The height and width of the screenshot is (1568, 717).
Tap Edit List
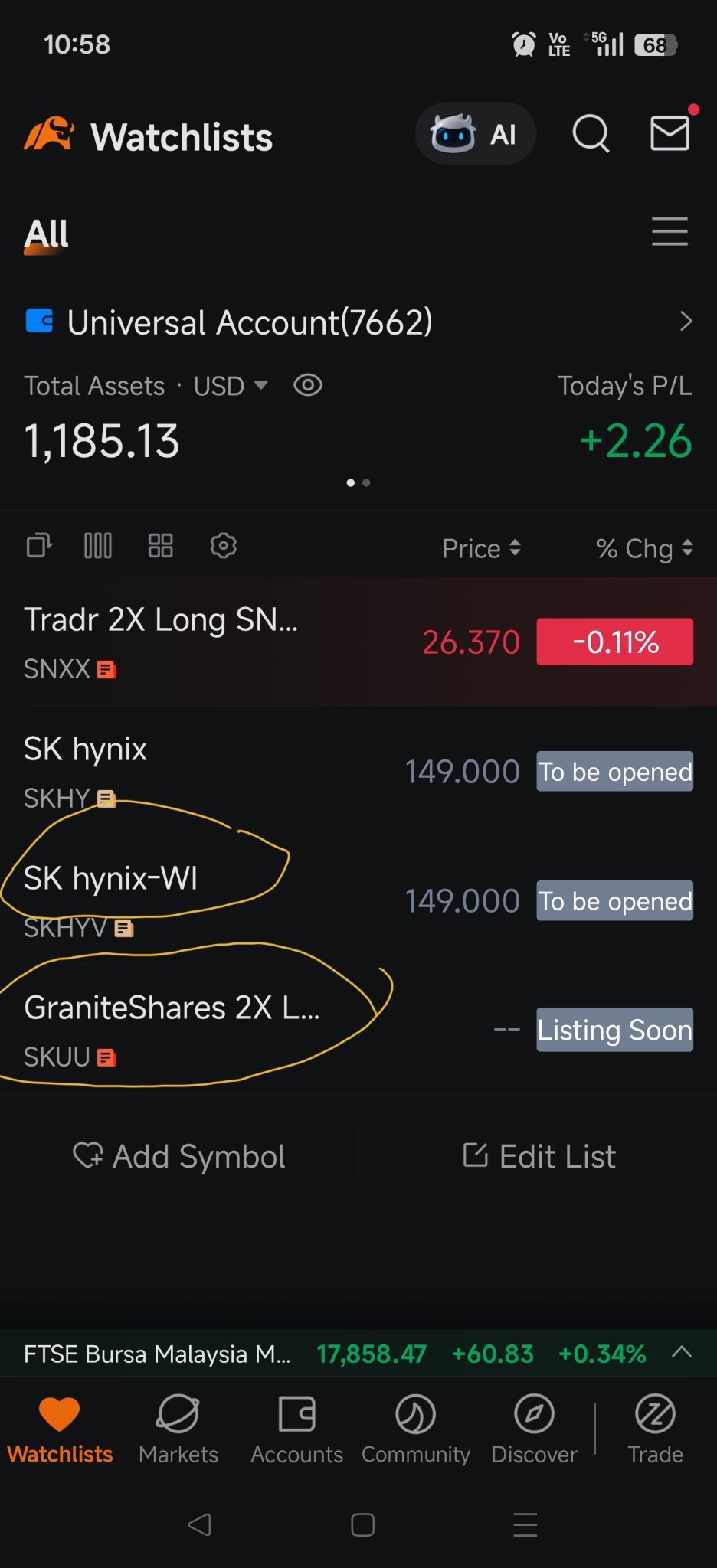point(539,1156)
